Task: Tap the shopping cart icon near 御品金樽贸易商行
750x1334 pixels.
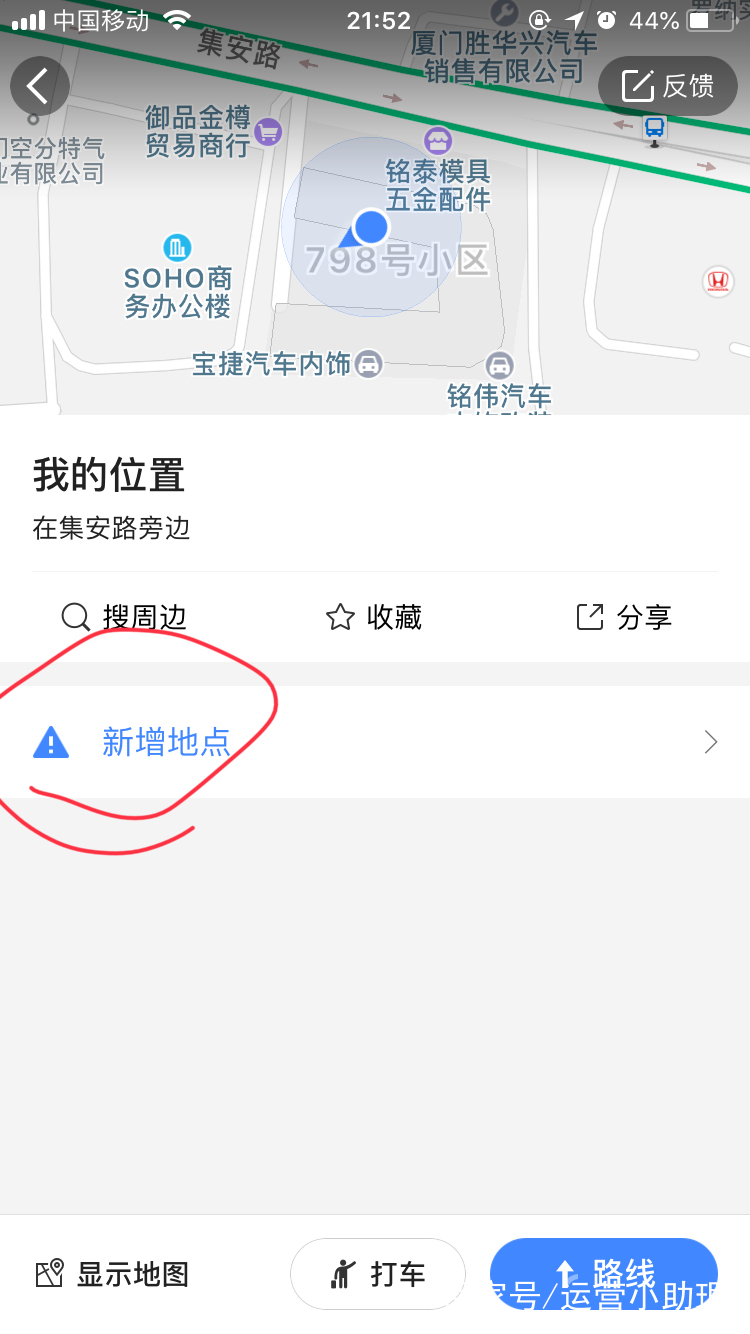Action: click(267, 132)
